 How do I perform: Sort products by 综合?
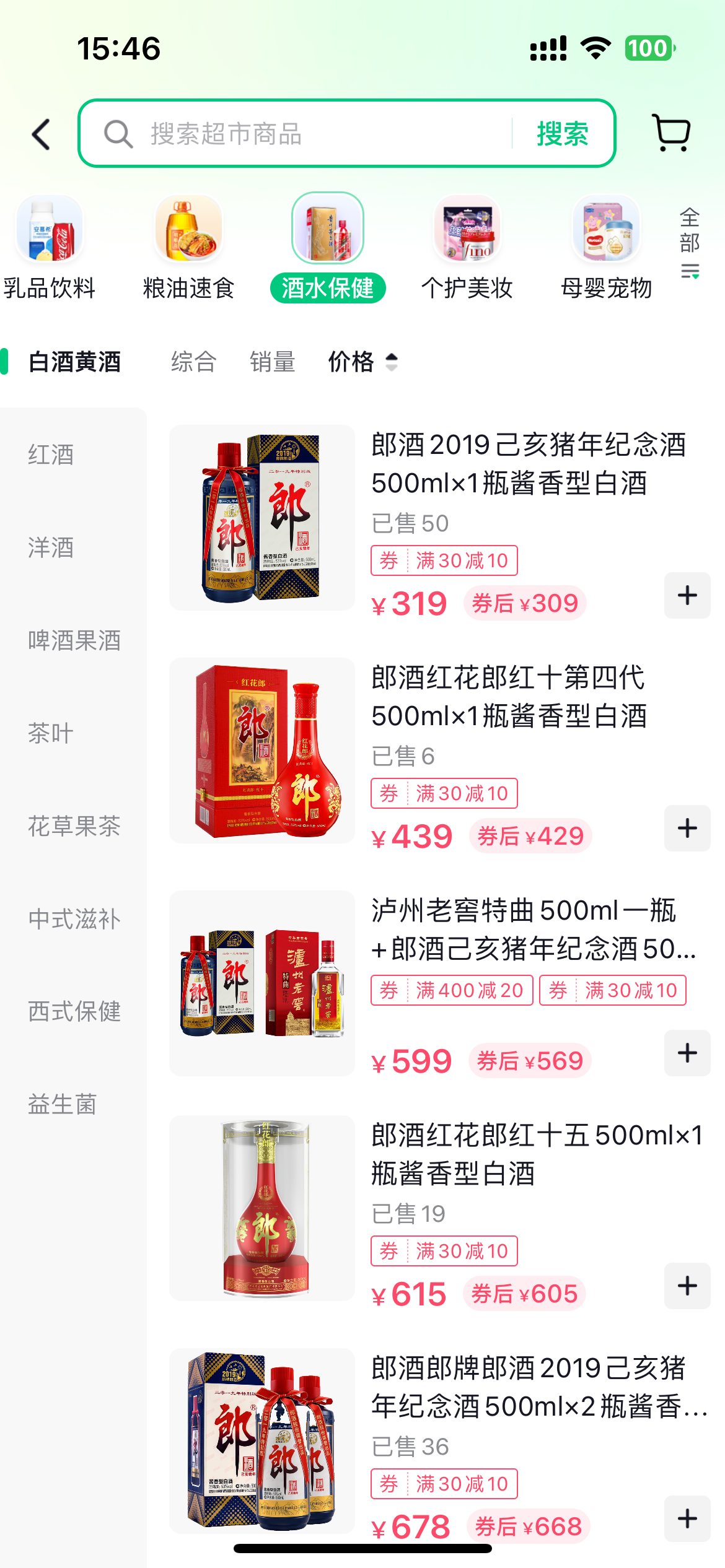click(194, 362)
